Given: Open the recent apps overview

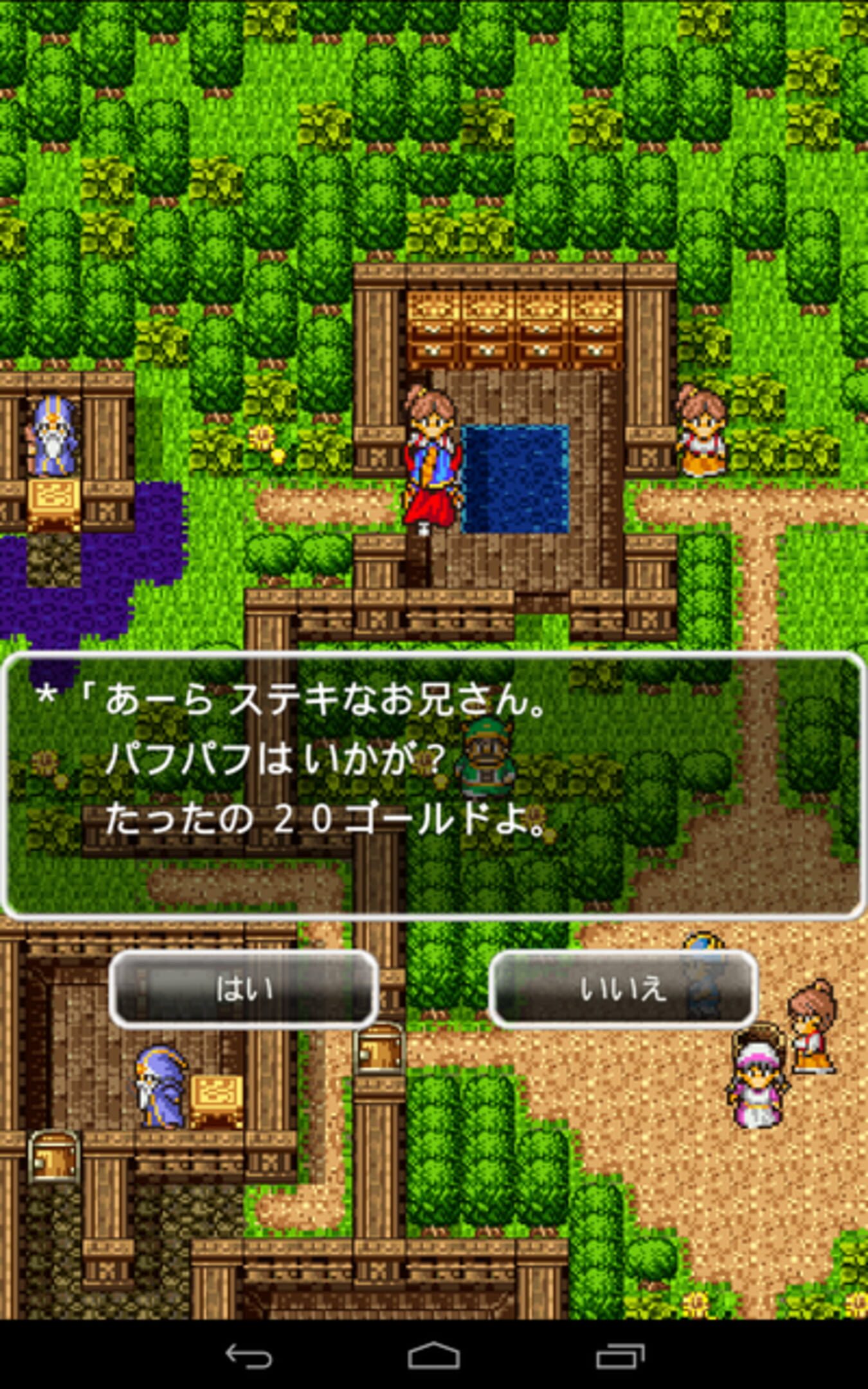Looking at the screenshot, I should click(x=620, y=1356).
